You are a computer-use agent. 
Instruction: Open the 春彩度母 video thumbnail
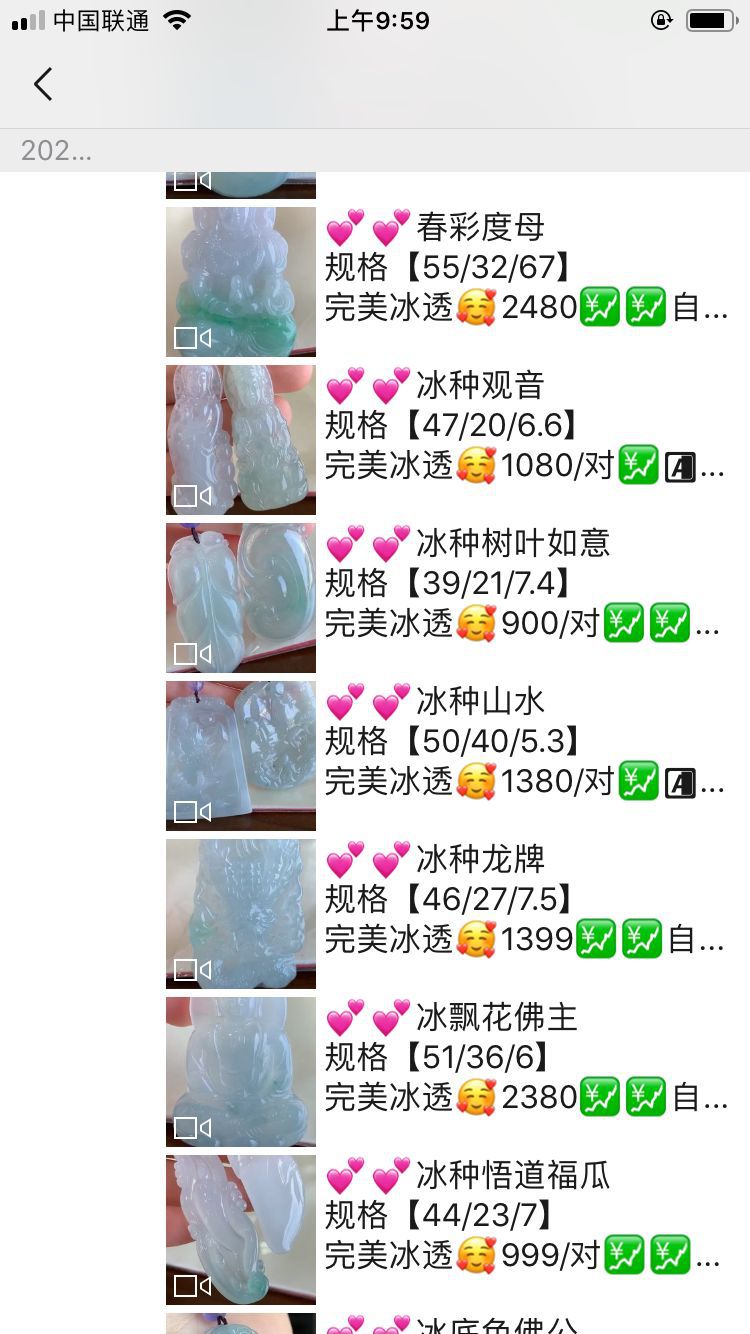pos(241,282)
